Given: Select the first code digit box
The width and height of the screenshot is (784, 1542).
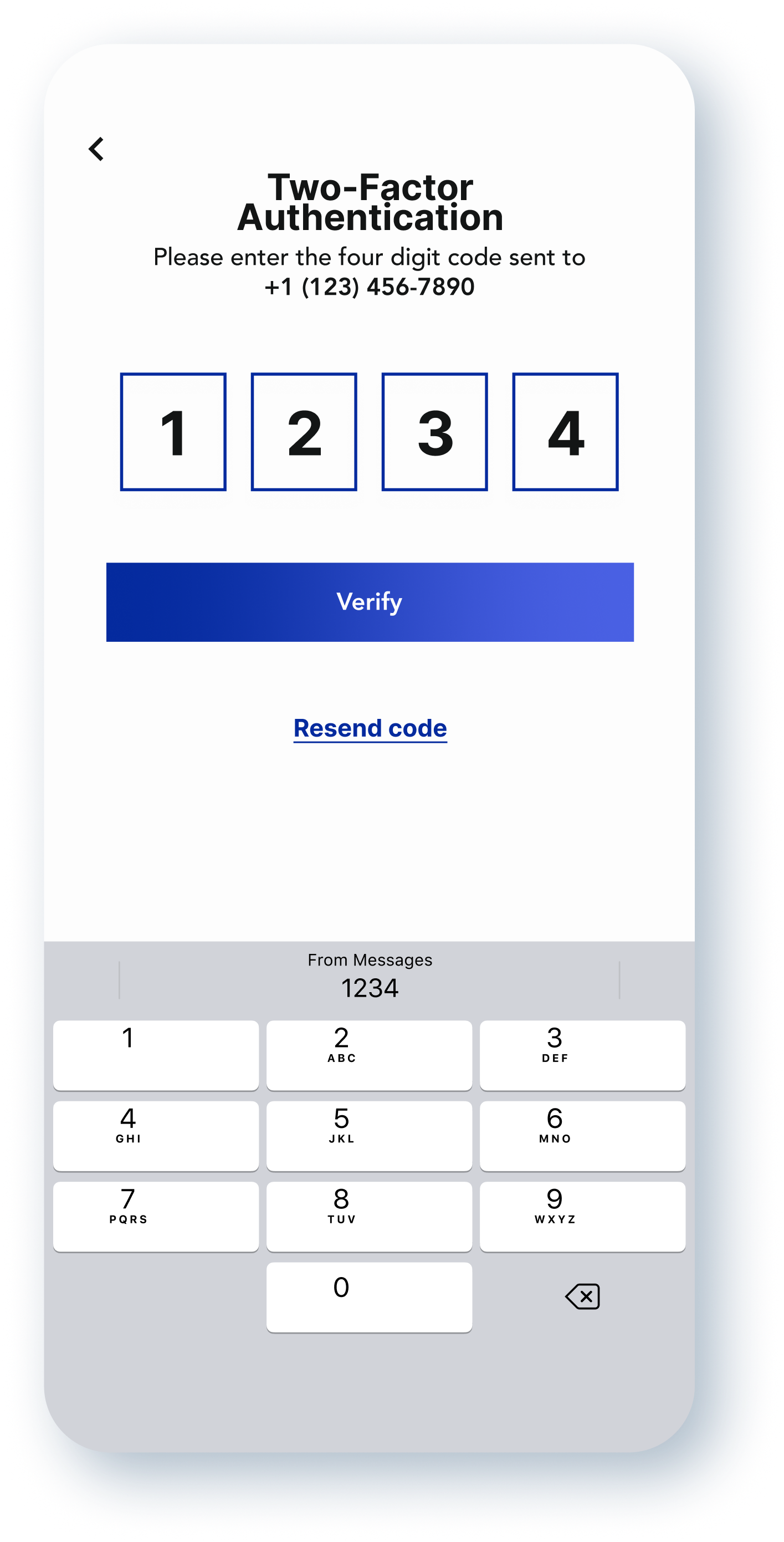Looking at the screenshot, I should [x=173, y=432].
